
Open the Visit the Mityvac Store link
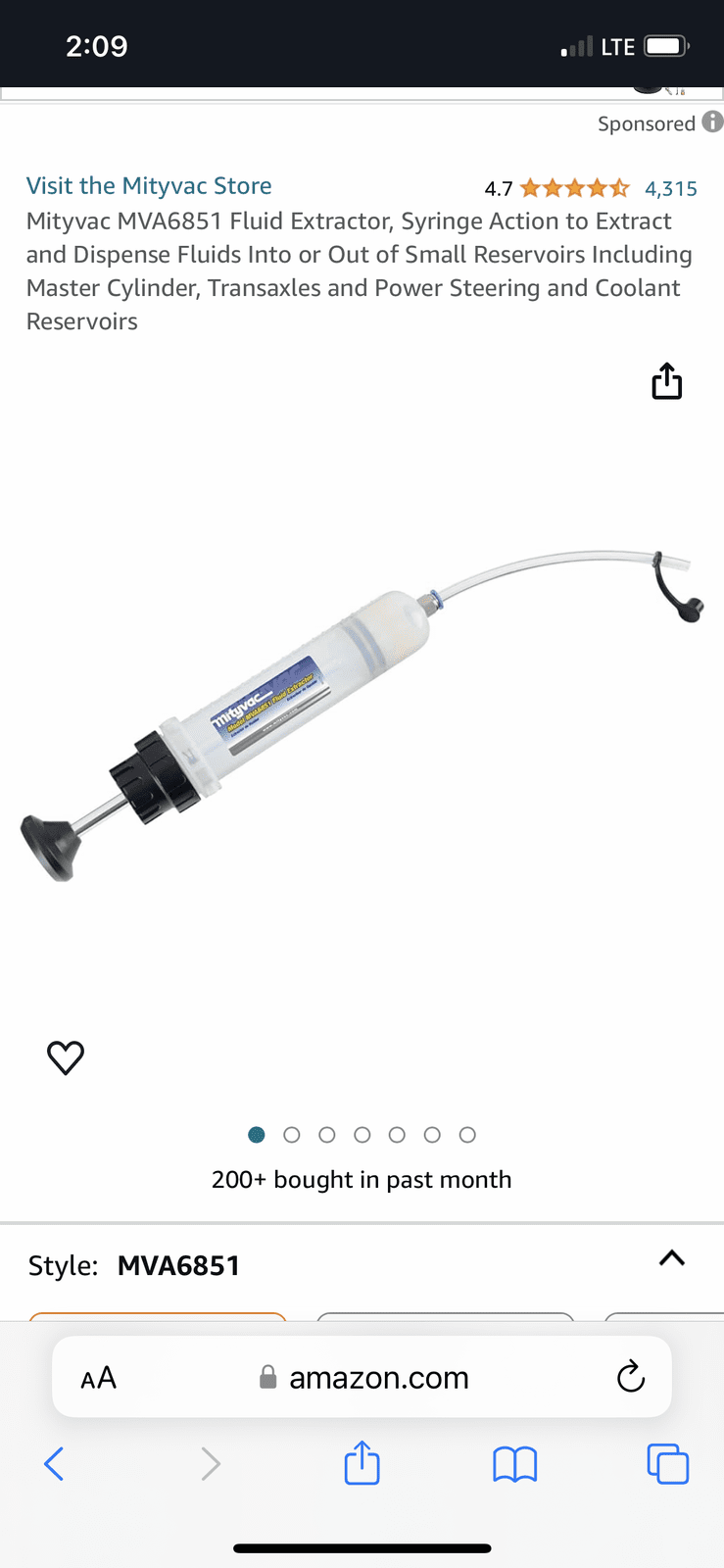(149, 186)
